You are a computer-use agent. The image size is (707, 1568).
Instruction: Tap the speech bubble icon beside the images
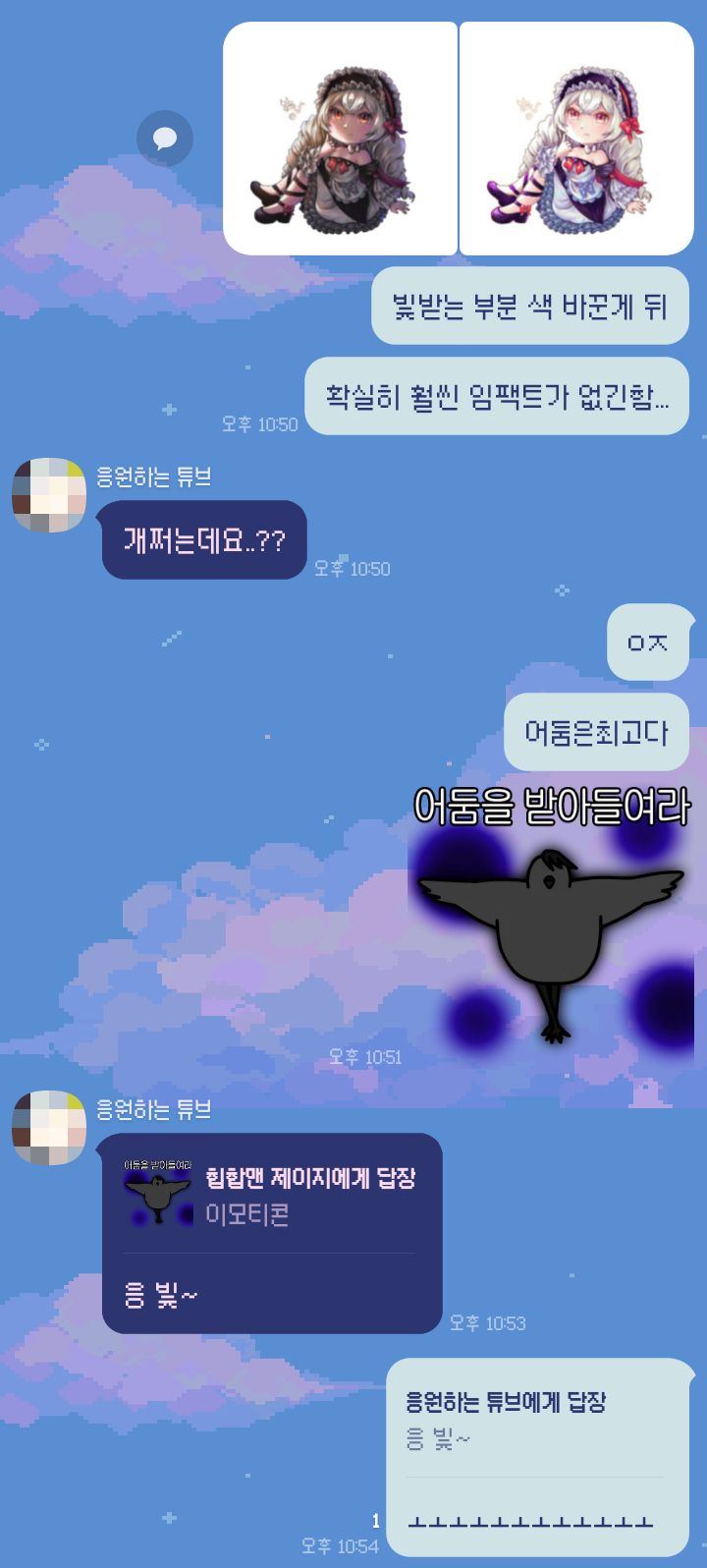coord(165,138)
